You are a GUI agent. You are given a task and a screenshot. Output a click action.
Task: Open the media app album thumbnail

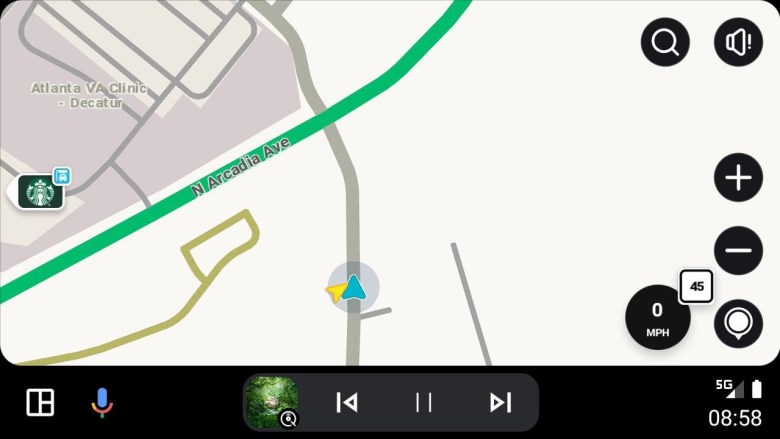(x=272, y=402)
